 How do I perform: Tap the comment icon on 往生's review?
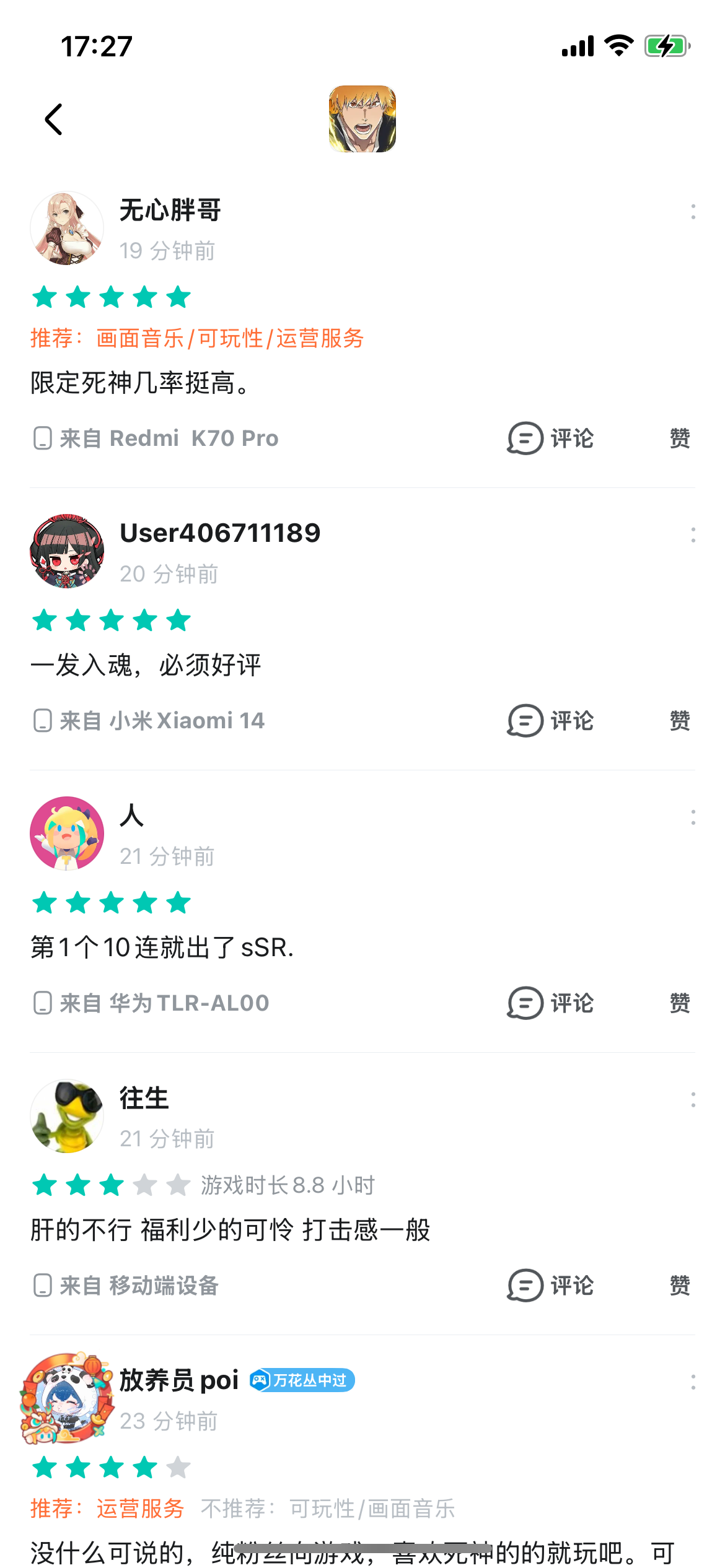(524, 1286)
